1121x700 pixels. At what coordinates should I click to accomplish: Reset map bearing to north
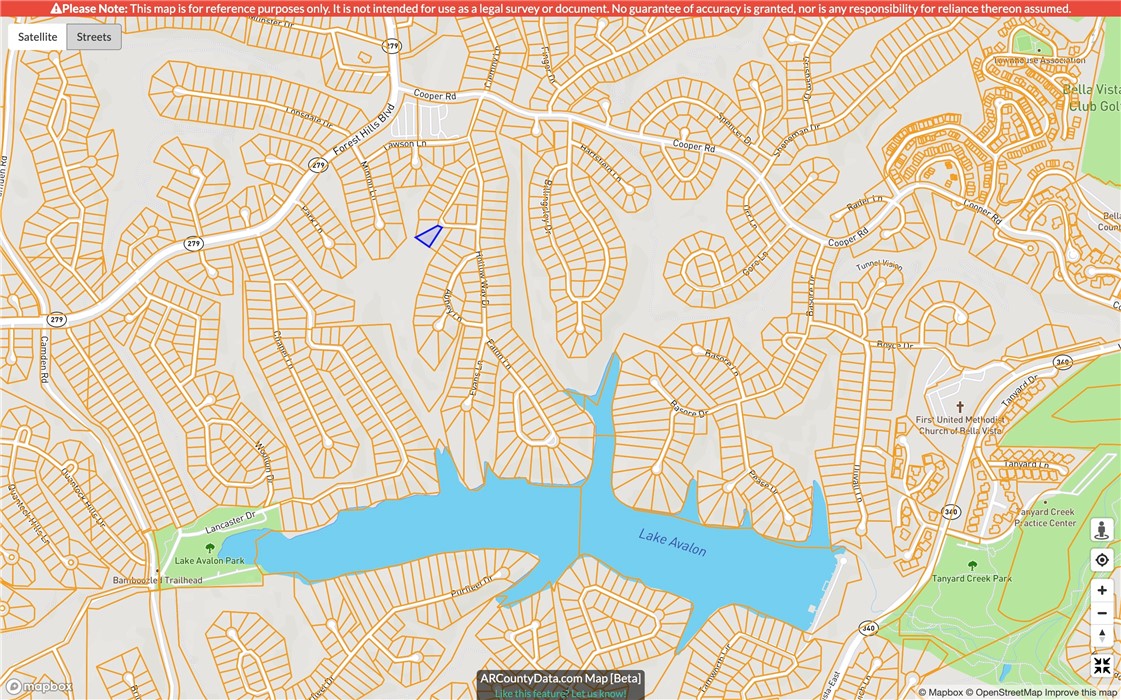pos(1102,636)
